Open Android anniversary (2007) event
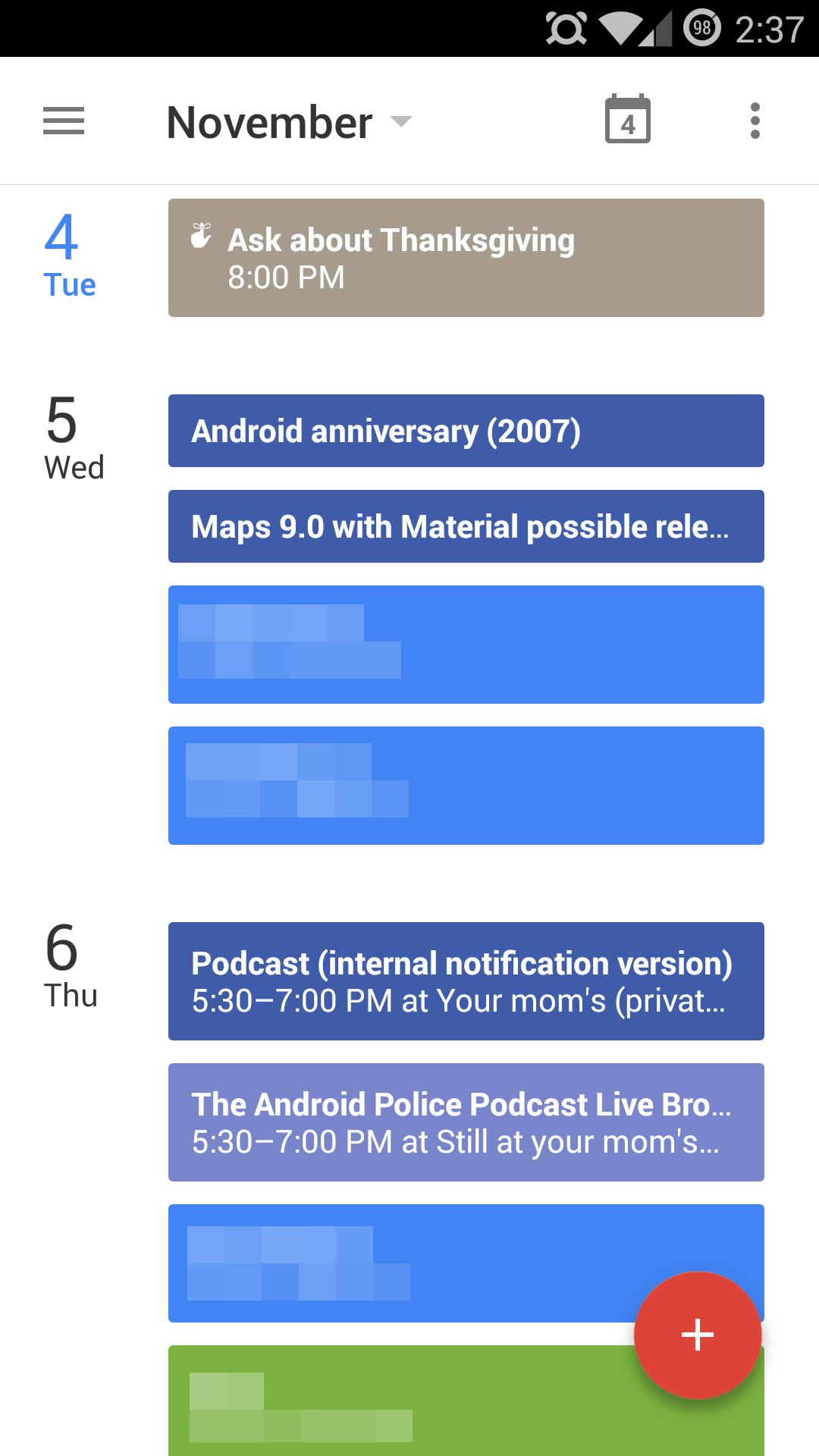The height and width of the screenshot is (1456, 819). (466, 431)
